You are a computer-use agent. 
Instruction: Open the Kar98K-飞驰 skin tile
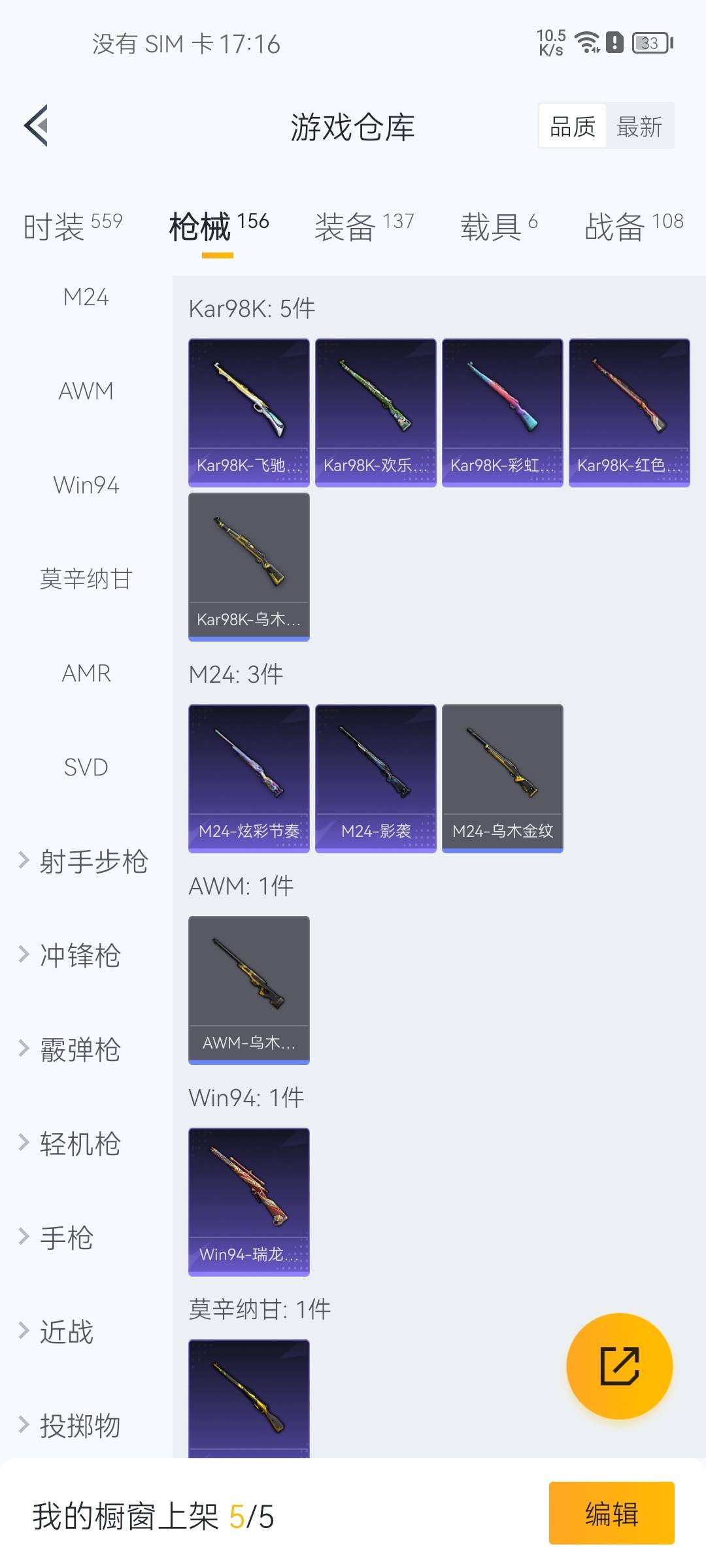(x=249, y=412)
